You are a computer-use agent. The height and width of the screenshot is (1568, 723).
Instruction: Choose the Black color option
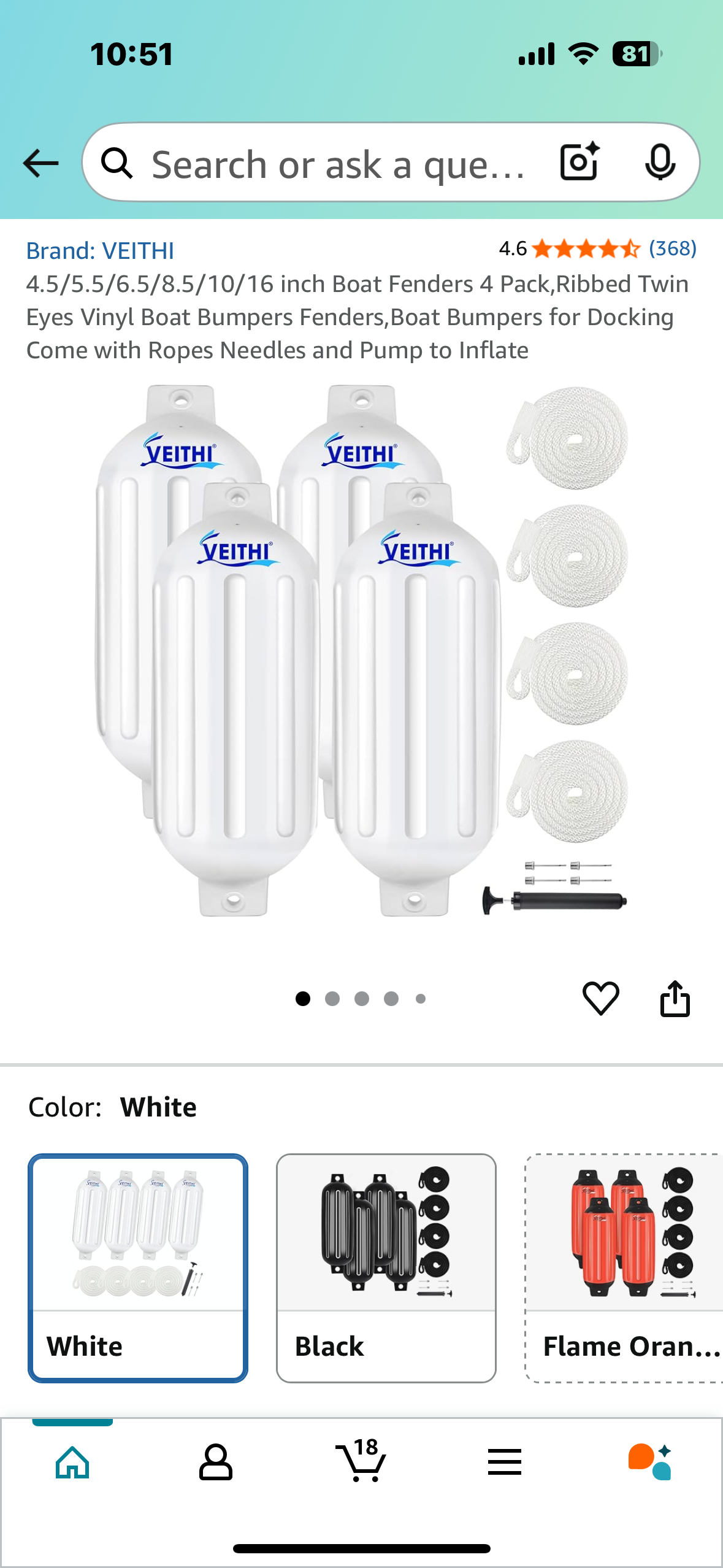click(386, 1267)
